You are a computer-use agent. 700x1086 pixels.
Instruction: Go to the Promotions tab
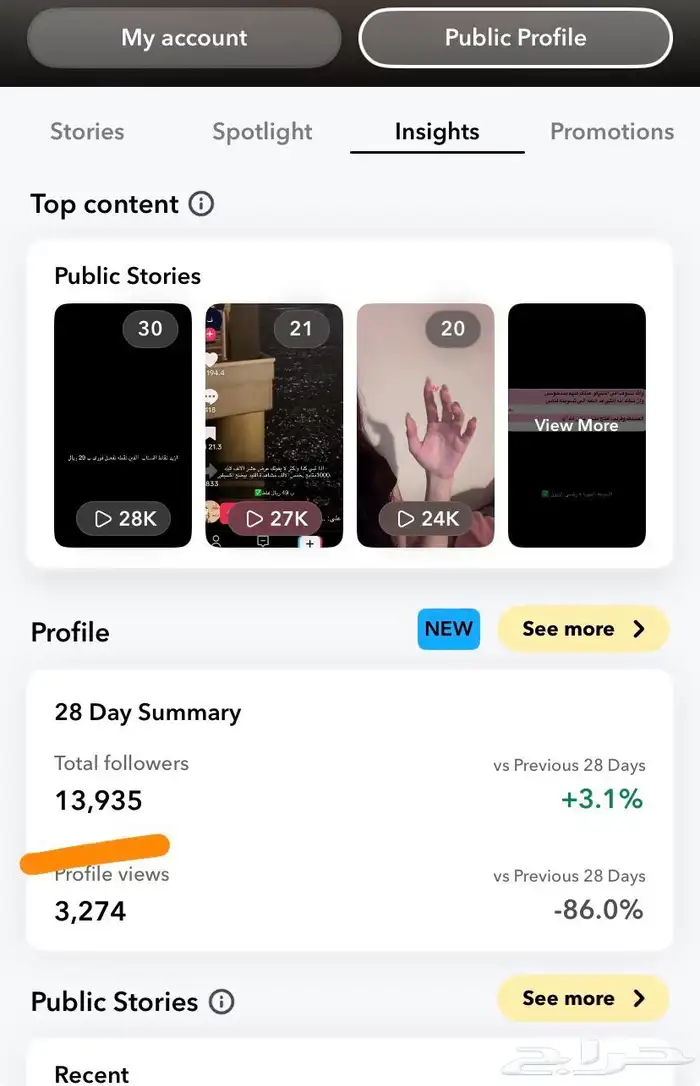(611, 132)
